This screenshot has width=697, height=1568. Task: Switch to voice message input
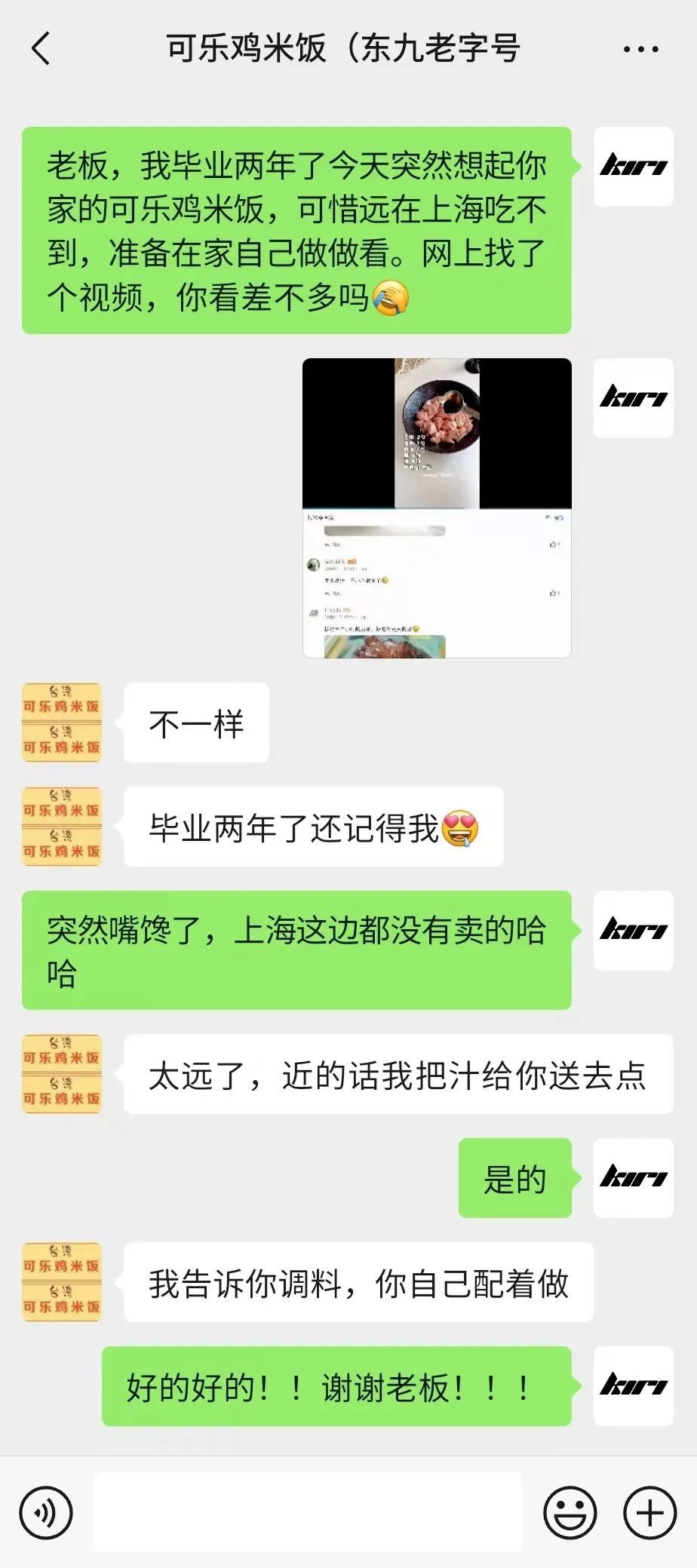(46, 1512)
